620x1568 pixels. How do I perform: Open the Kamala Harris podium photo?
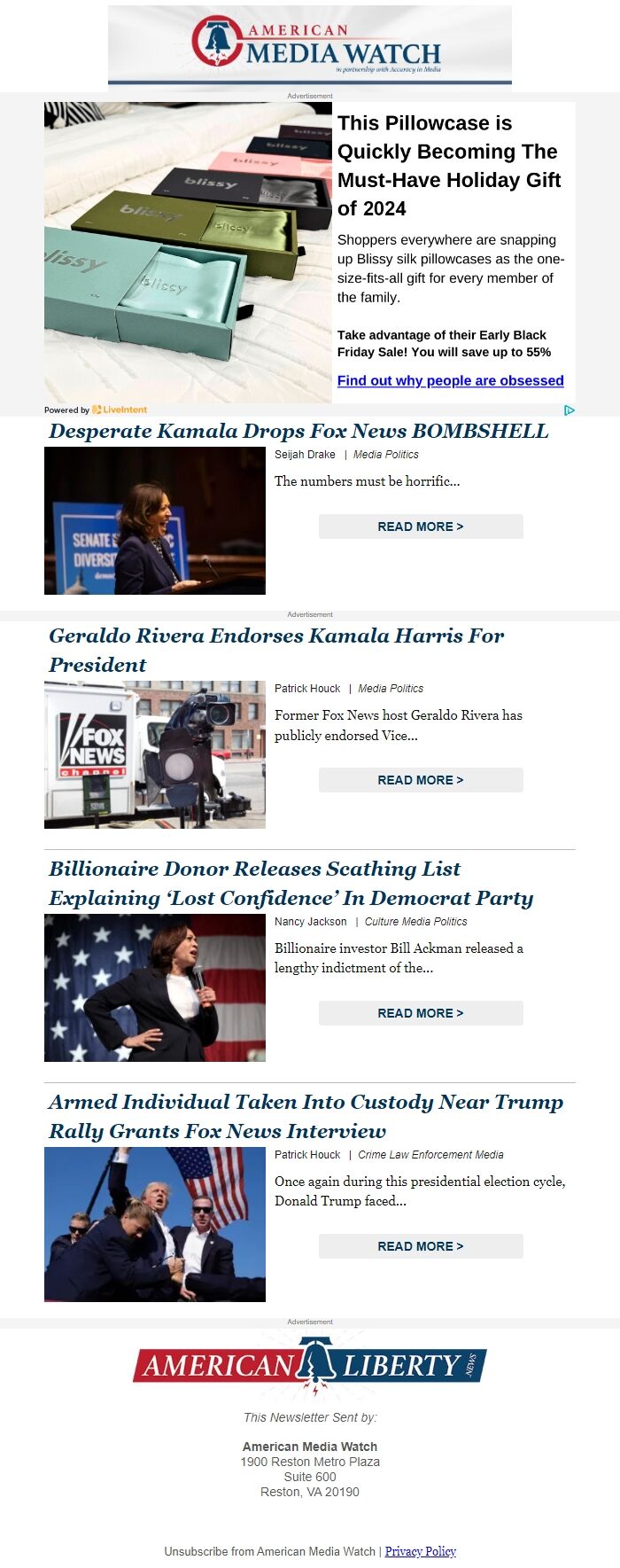(155, 520)
